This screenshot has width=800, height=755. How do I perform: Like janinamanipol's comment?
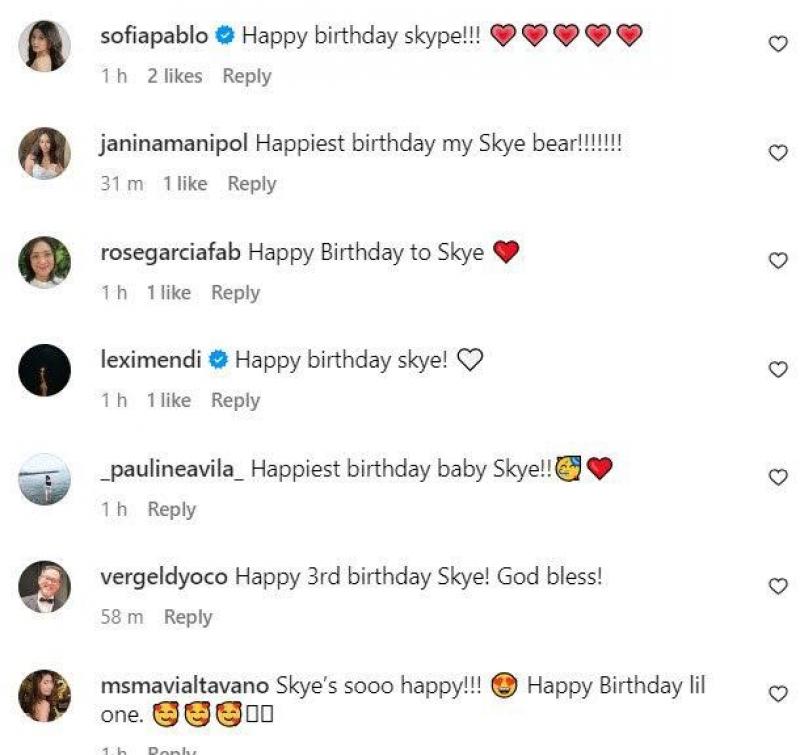click(x=778, y=152)
